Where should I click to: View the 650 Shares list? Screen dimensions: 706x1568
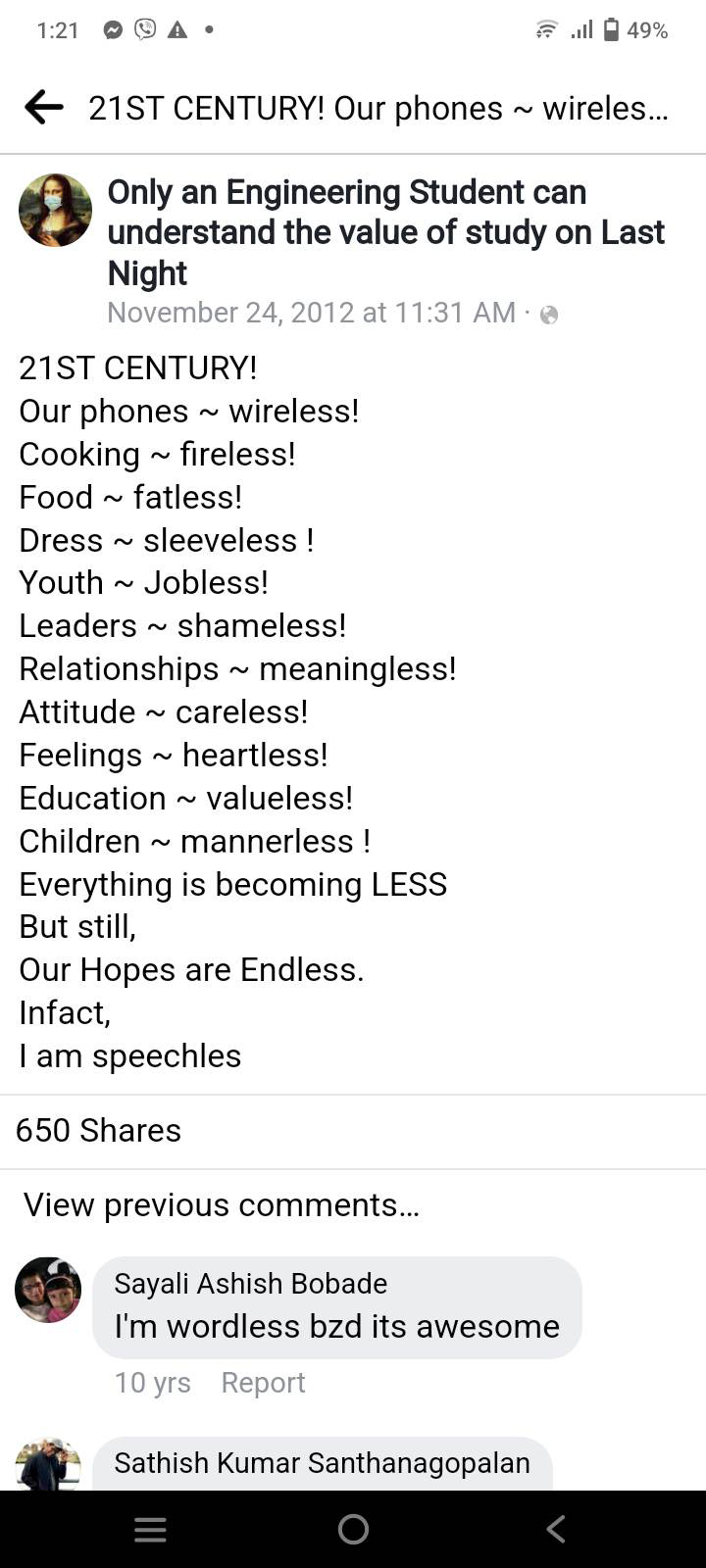[98, 1130]
